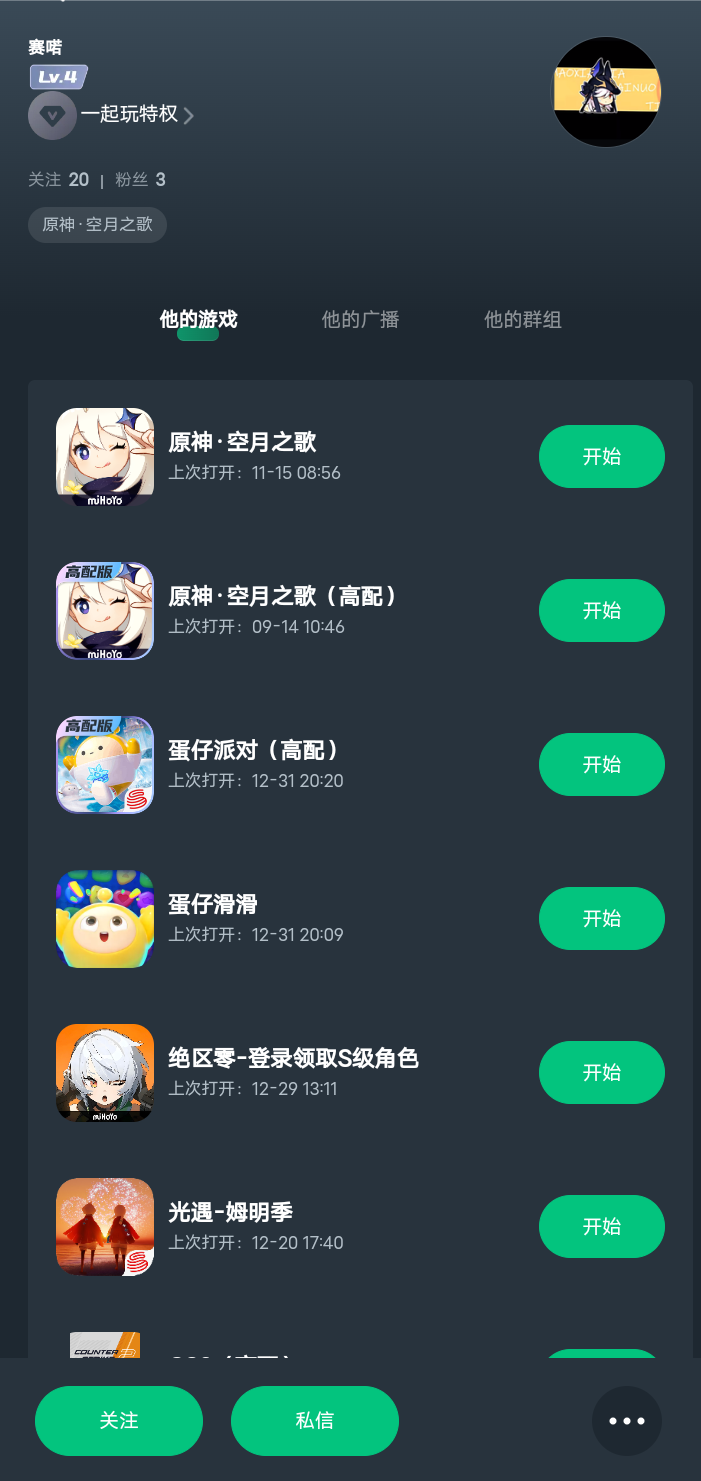The width and height of the screenshot is (701, 1481).
Task: Send a private message via 私信
Action: [315, 1421]
